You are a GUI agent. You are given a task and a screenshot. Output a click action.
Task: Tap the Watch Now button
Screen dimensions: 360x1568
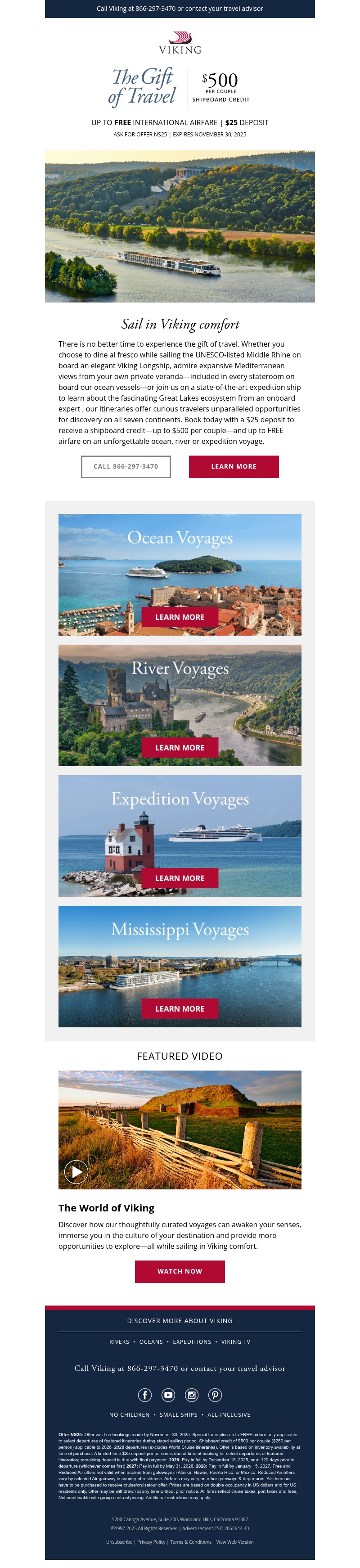[x=180, y=1271]
